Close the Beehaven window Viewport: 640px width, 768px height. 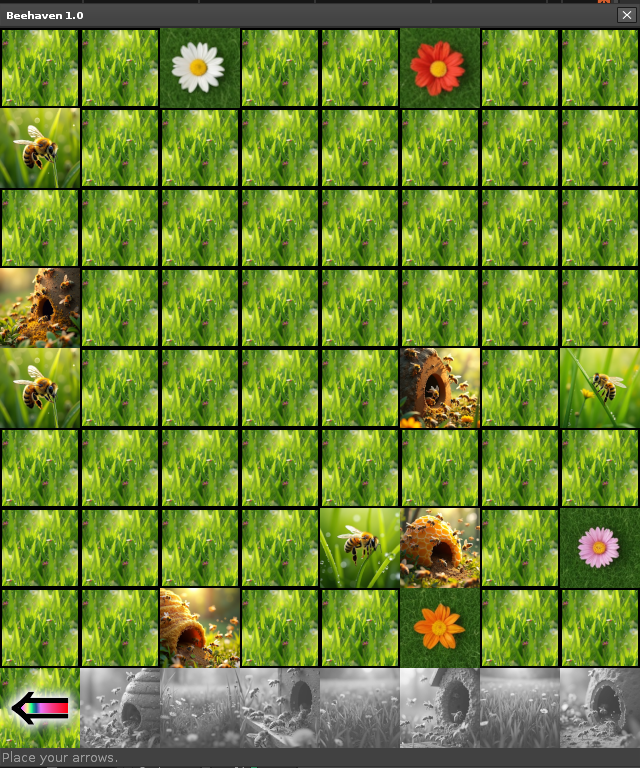tap(626, 14)
